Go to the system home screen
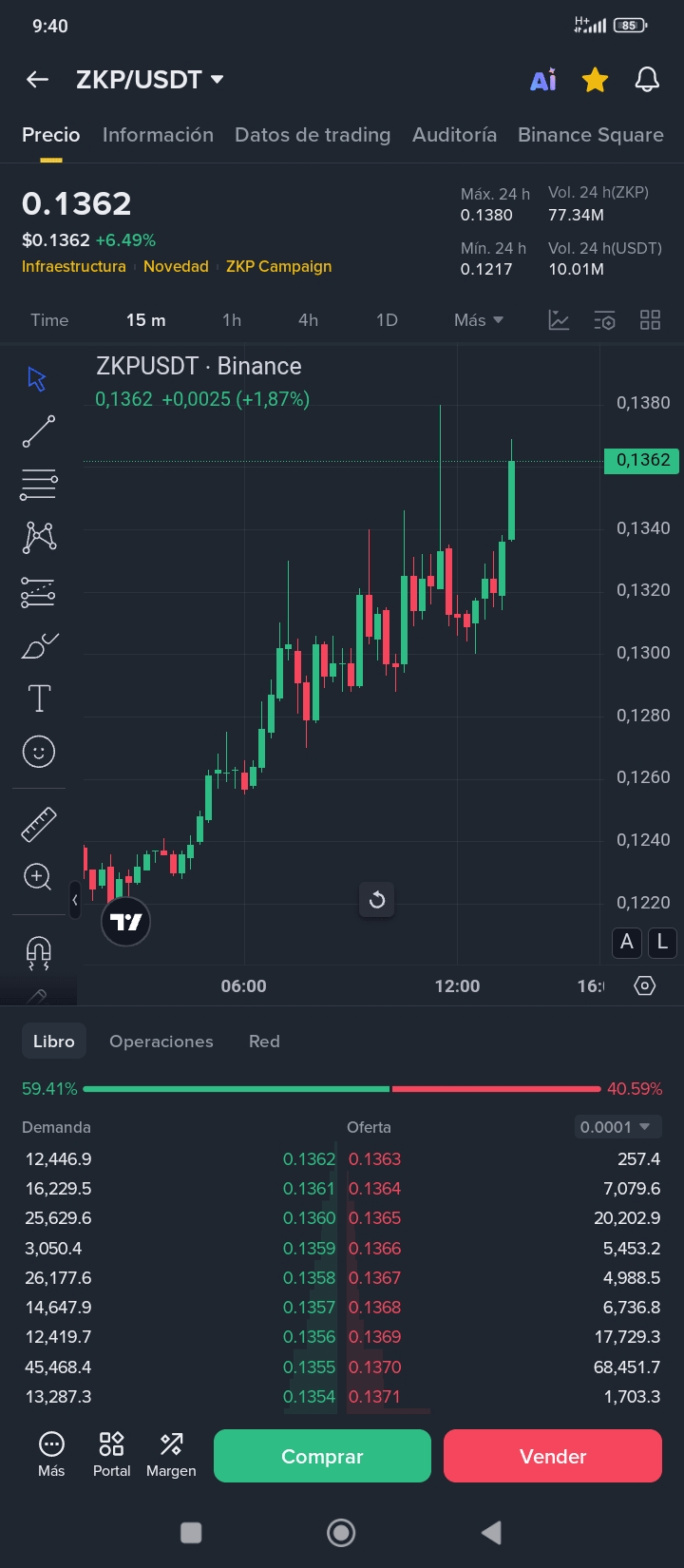The width and height of the screenshot is (684, 1568). 341,1532
